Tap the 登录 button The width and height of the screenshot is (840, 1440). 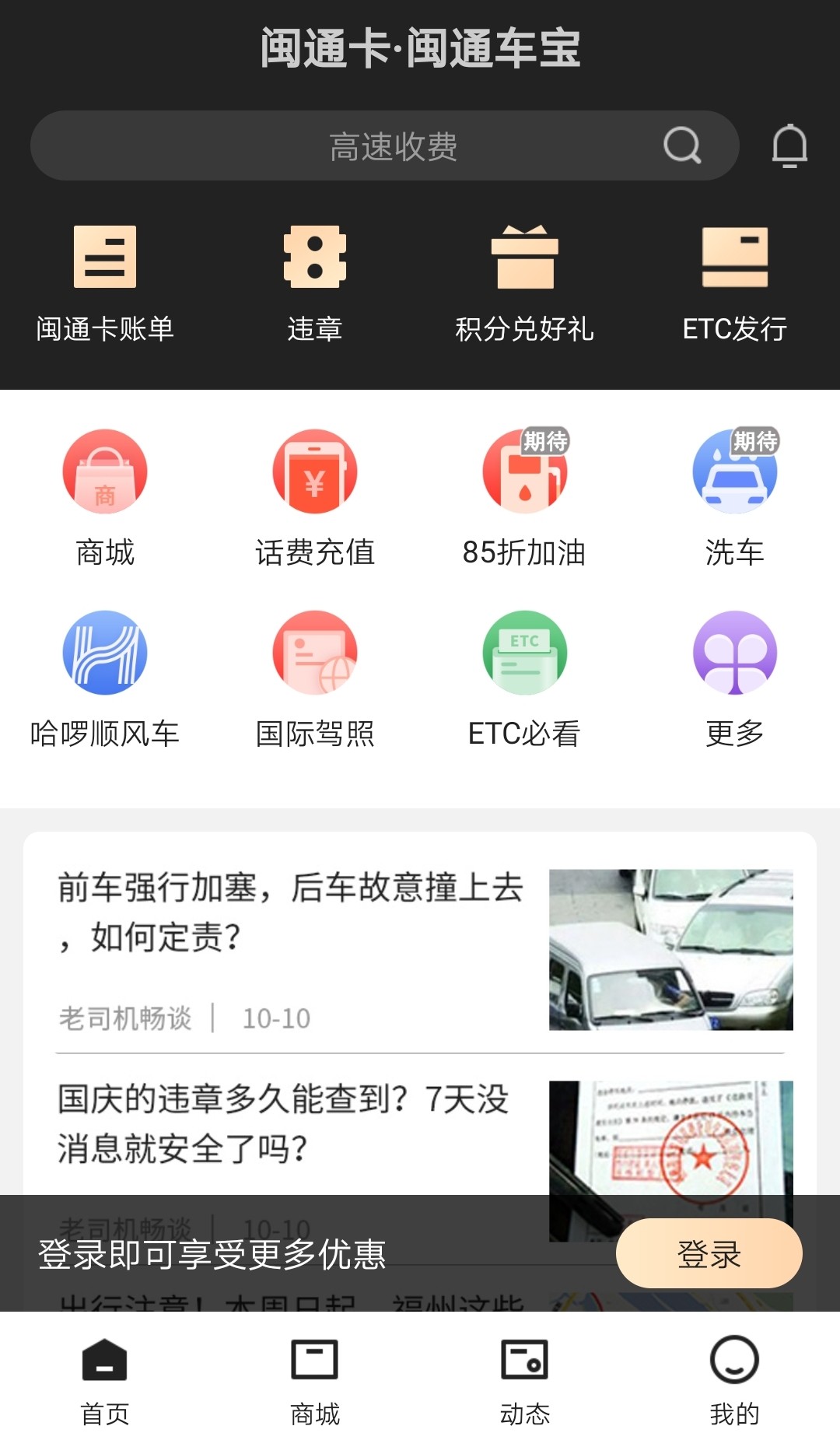tap(709, 1253)
